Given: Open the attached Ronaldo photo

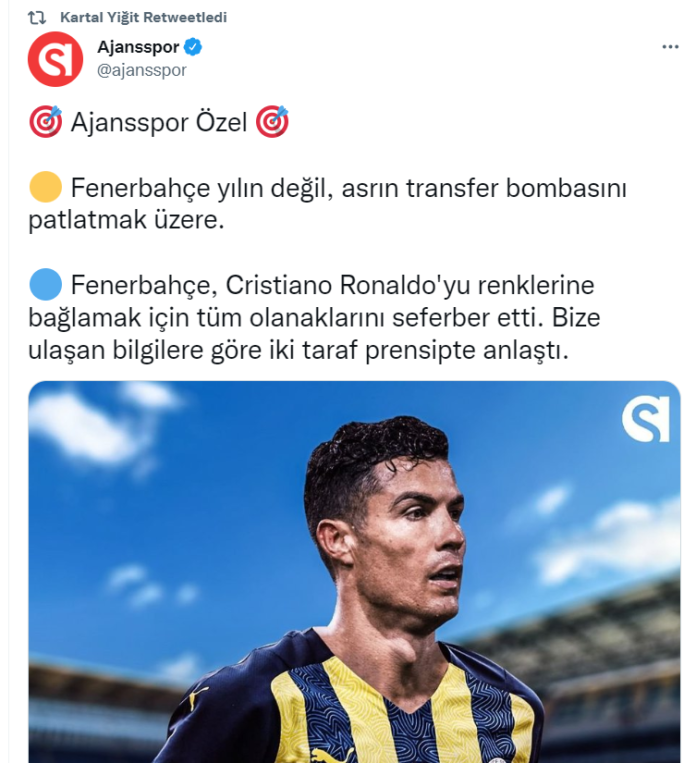Looking at the screenshot, I should pos(353,570).
